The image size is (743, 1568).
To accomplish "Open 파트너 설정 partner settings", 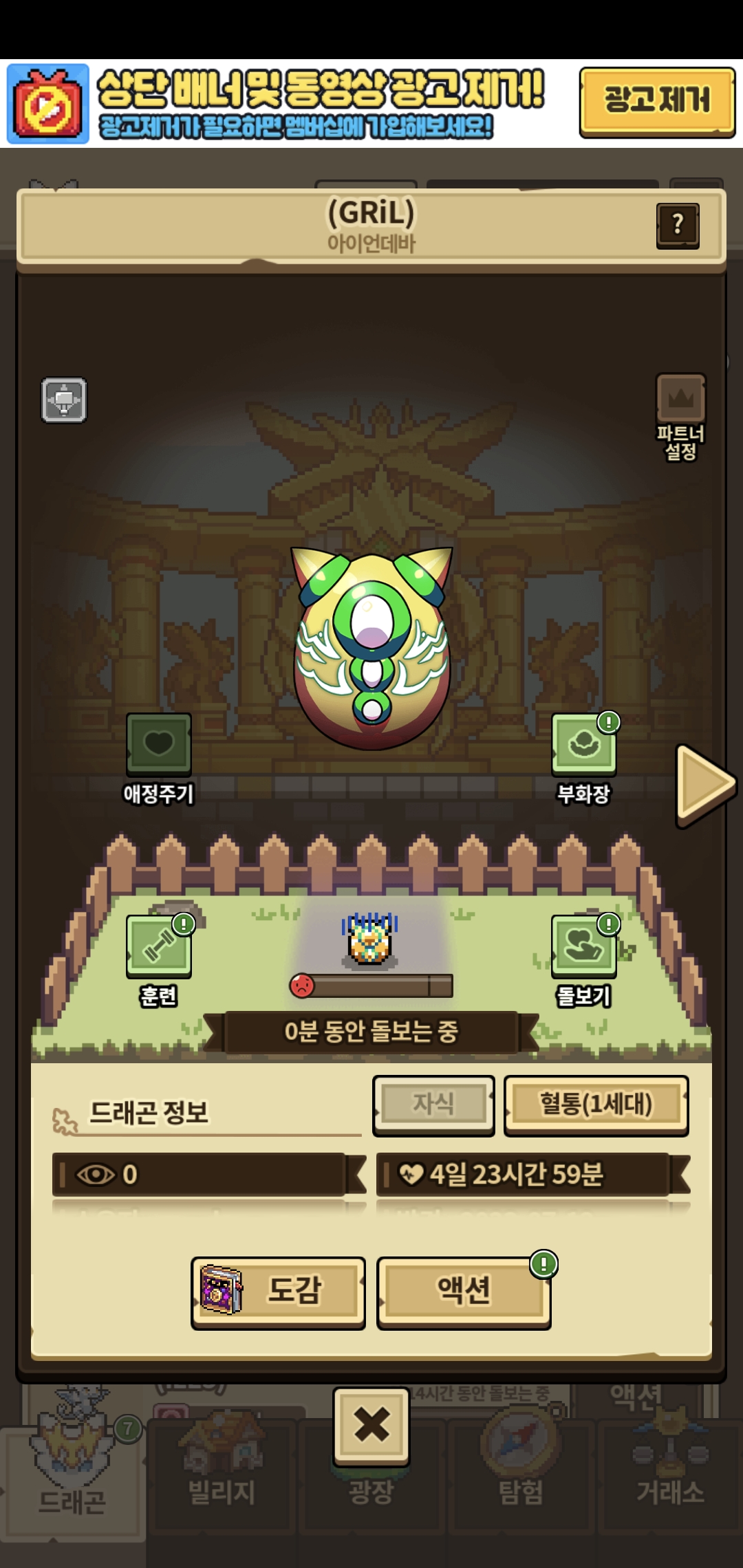I will tap(680, 417).
